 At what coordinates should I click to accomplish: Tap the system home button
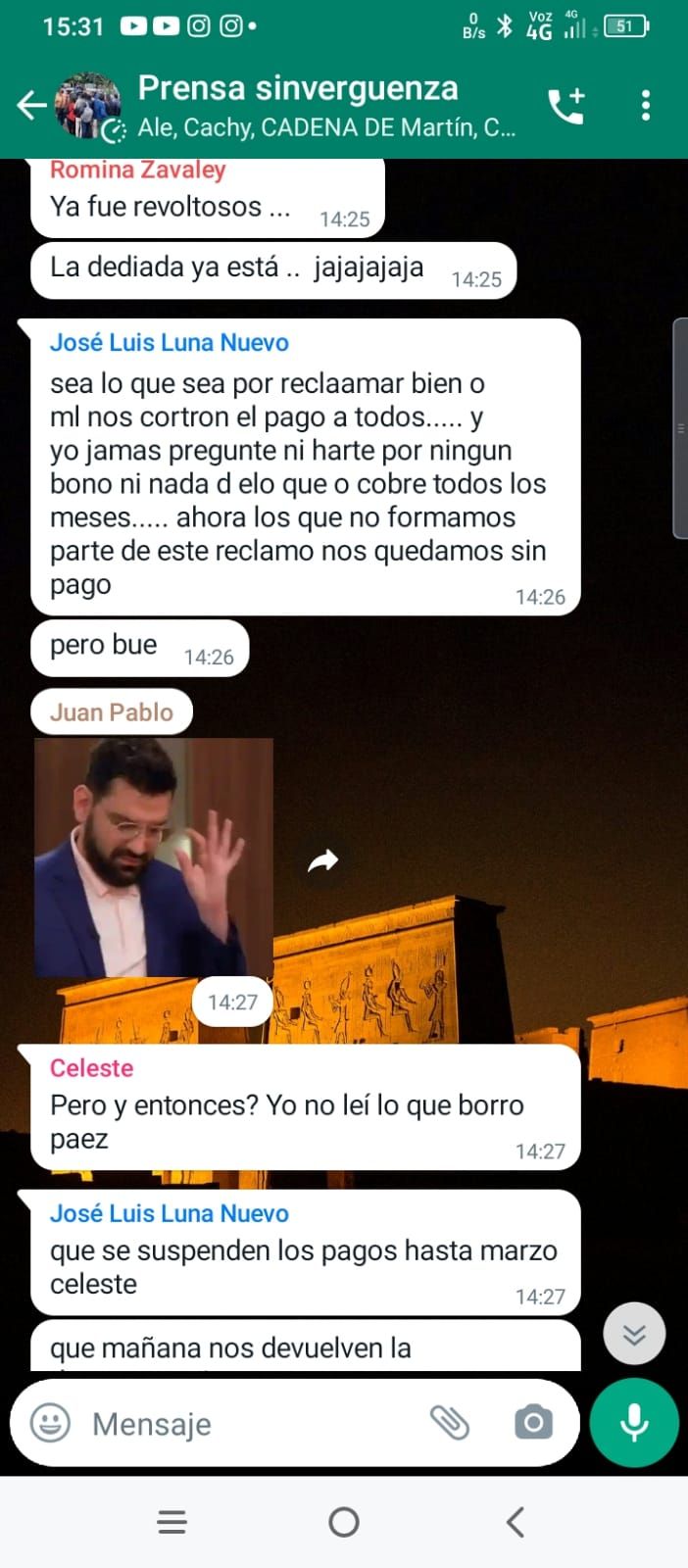point(344,1522)
